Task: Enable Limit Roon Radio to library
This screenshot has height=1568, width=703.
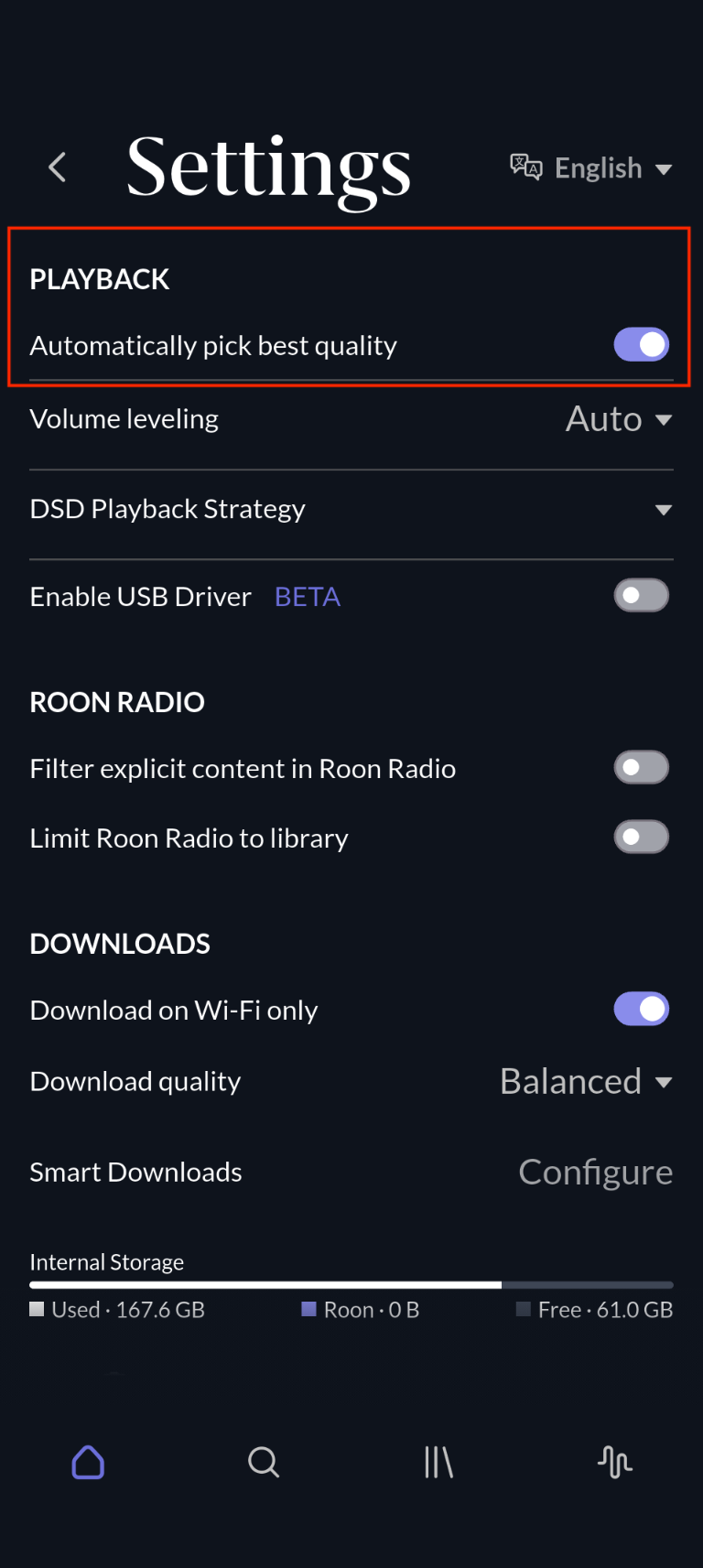Action: click(641, 838)
